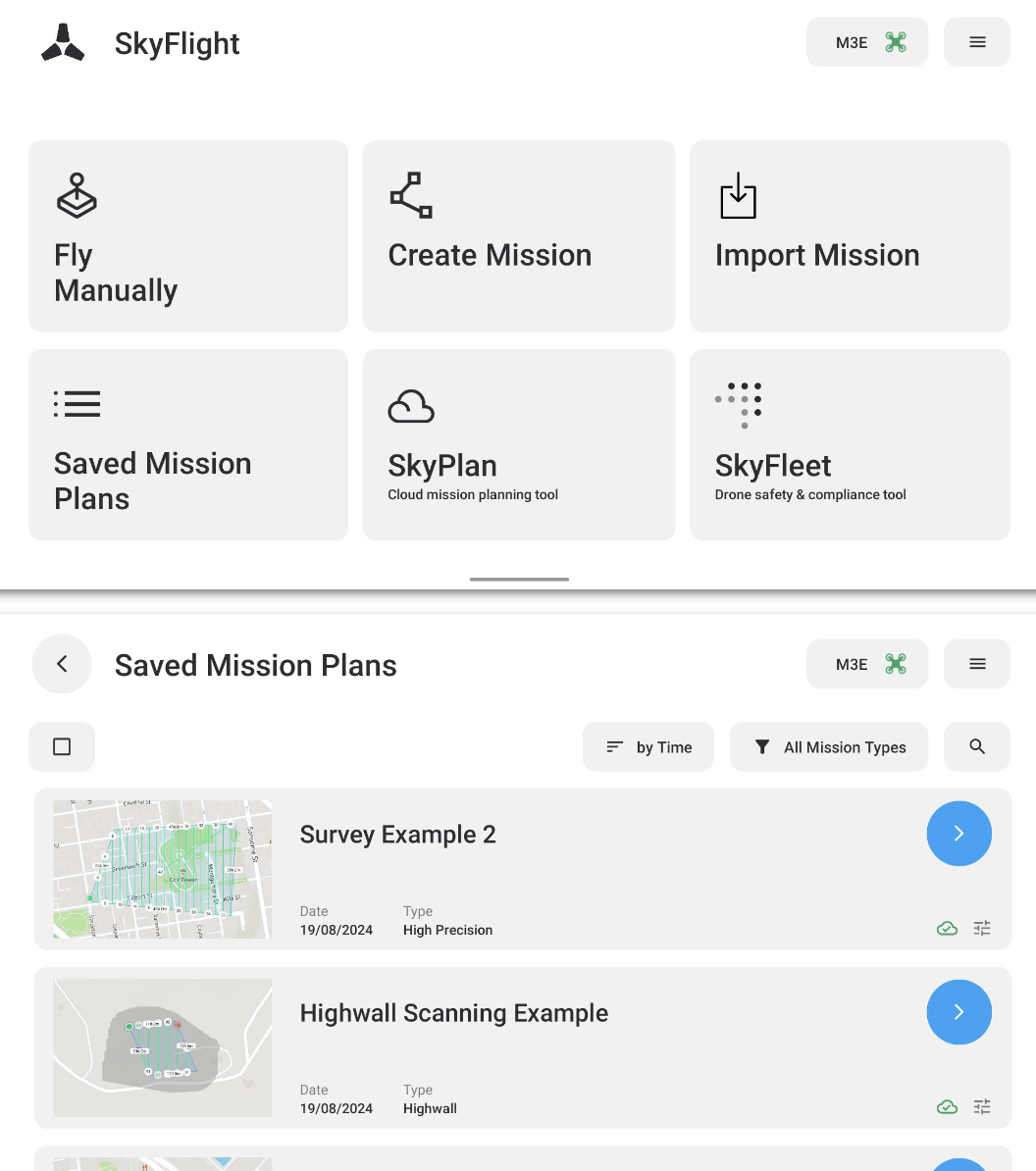Select the Import Mission tile

[x=850, y=236]
